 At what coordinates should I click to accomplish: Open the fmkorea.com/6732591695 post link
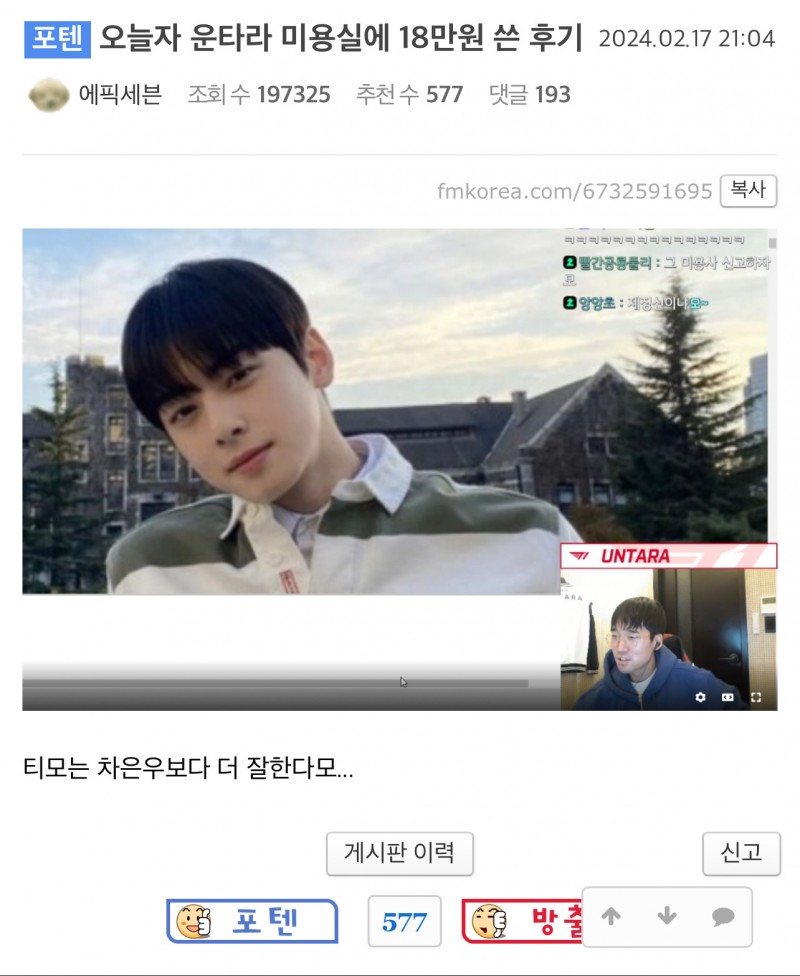(575, 191)
